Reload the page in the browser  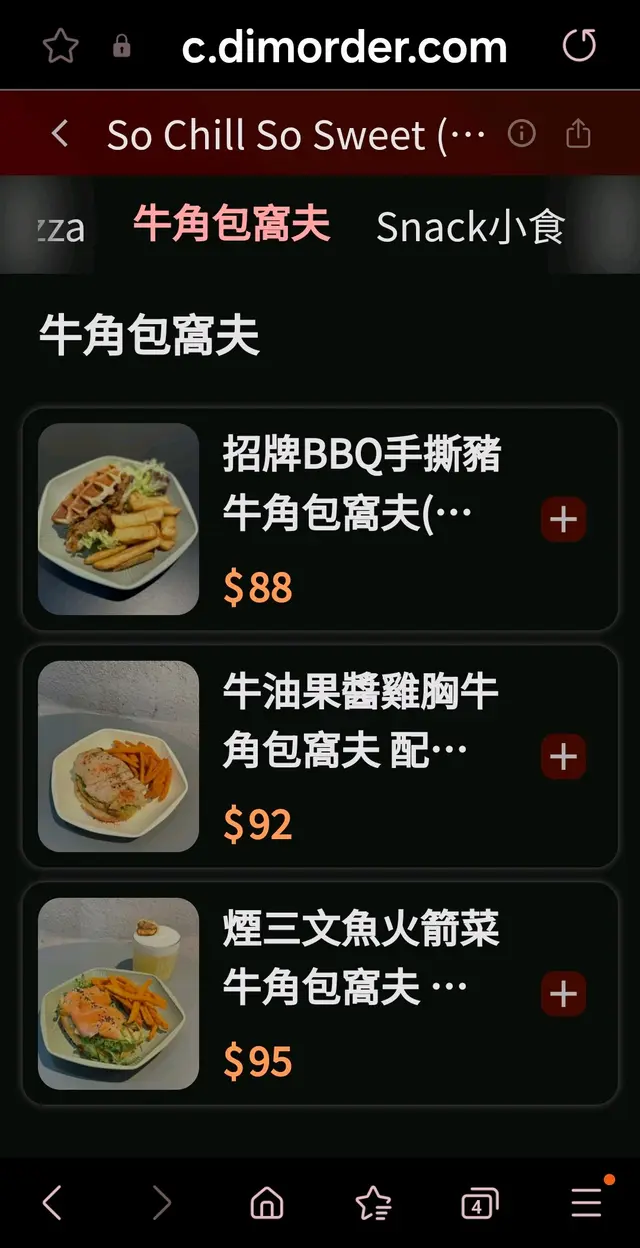tap(579, 46)
